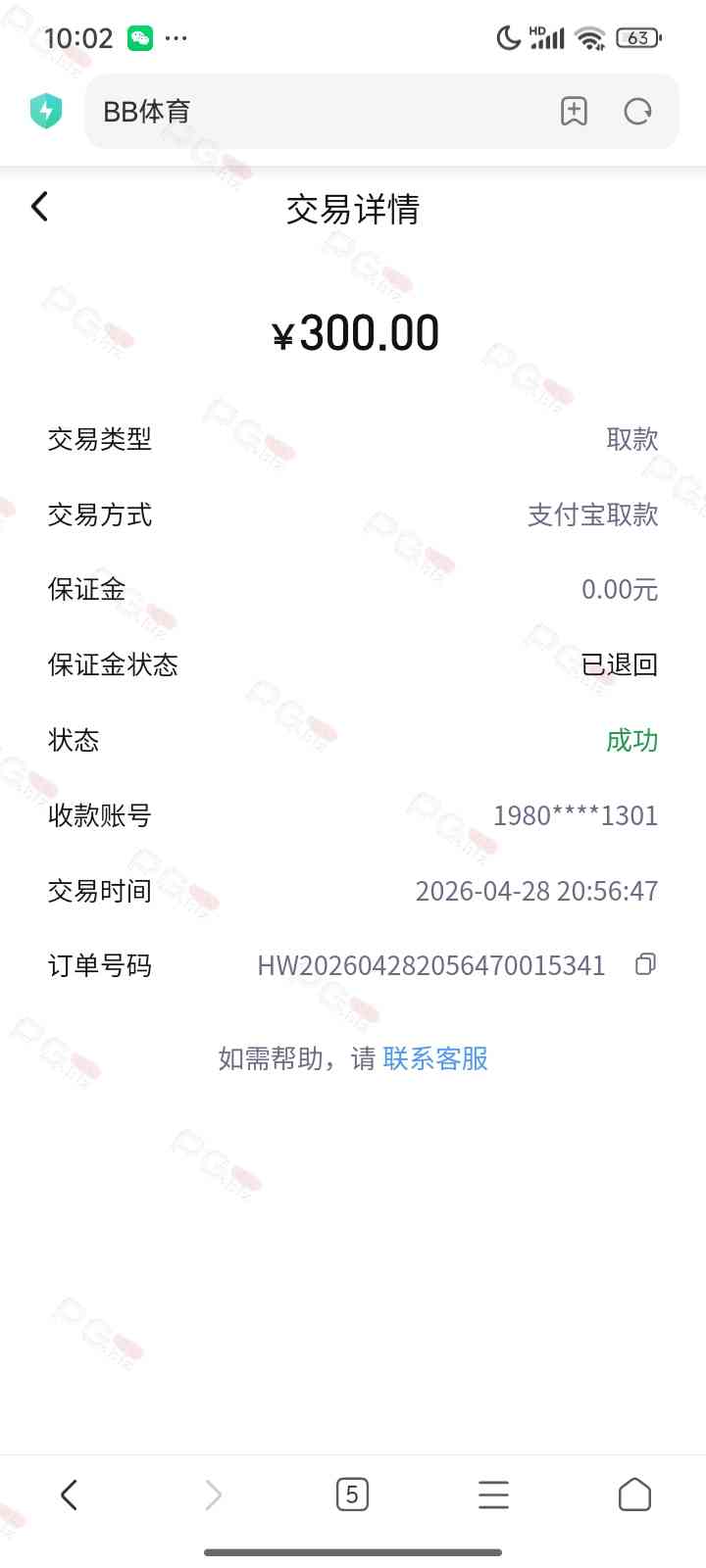Go back from the 交易详情 page
706x1568 pixels.
[40, 207]
